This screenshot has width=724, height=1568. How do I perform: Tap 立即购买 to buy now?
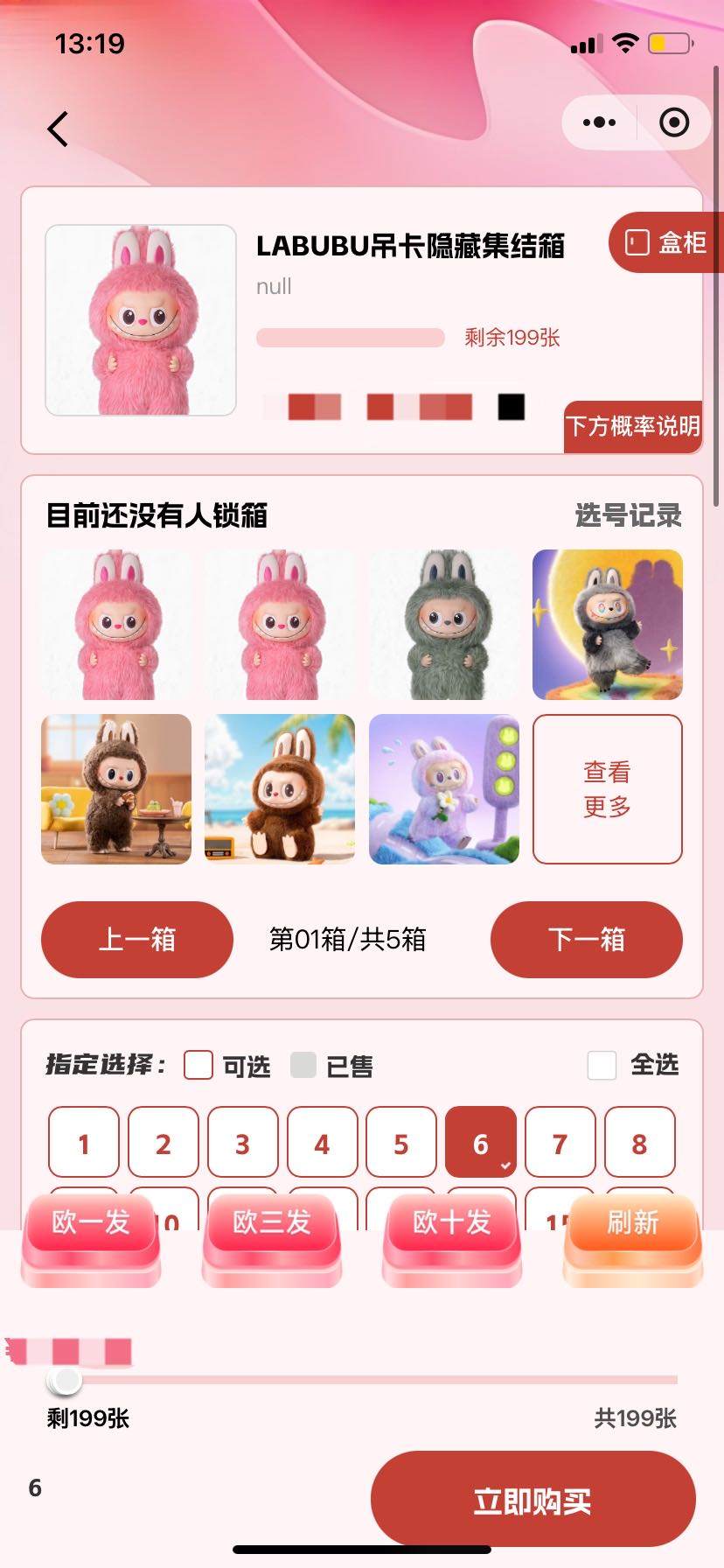click(x=532, y=1499)
